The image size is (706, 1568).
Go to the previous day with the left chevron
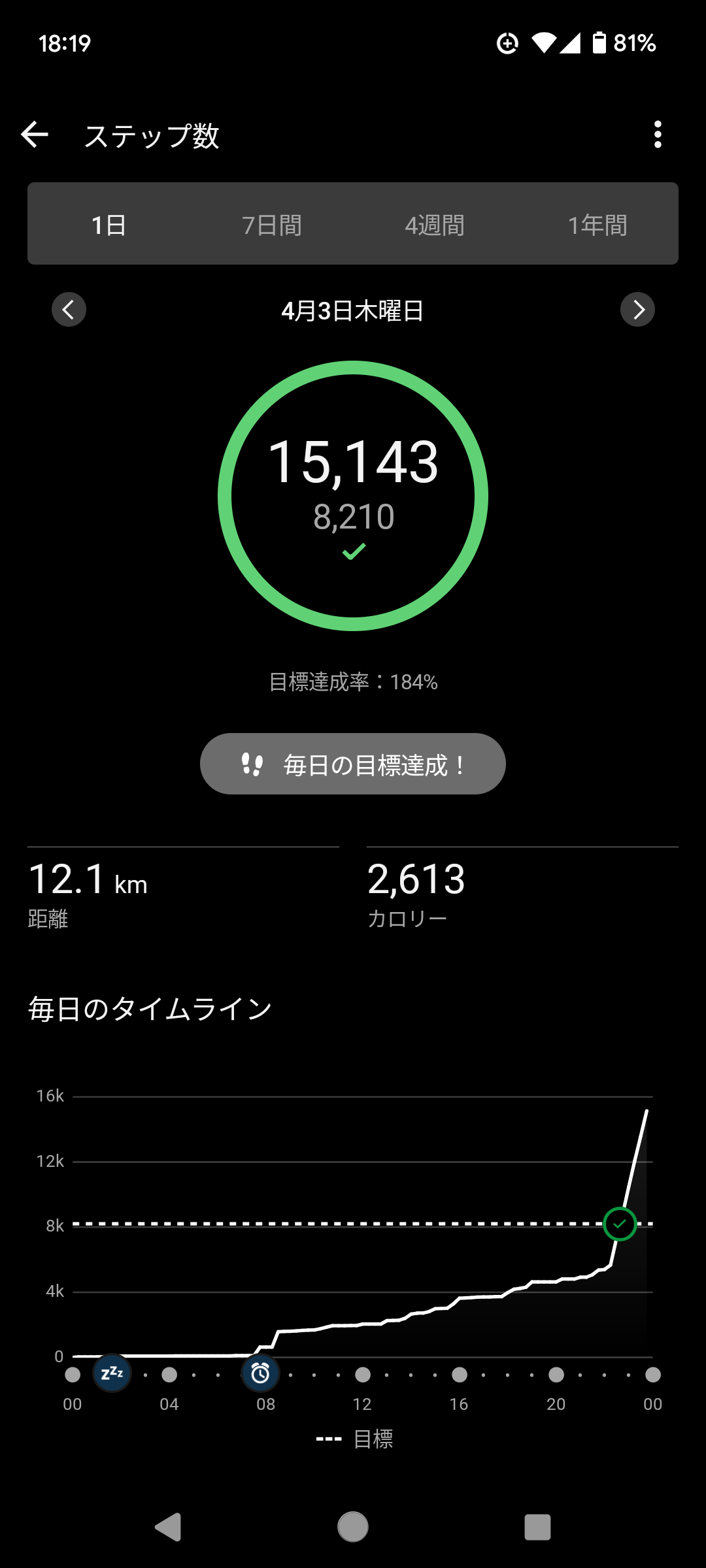(69, 310)
